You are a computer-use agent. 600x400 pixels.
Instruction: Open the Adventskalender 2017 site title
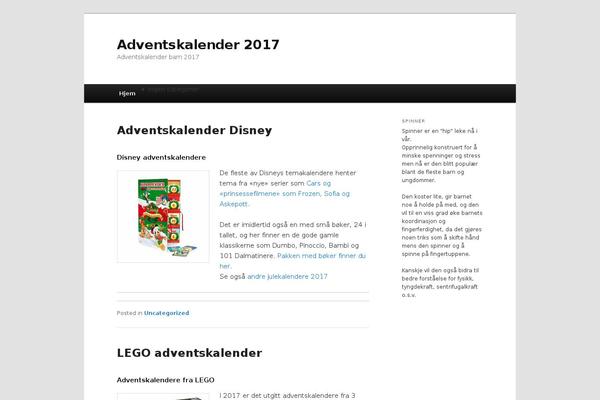tap(198, 44)
